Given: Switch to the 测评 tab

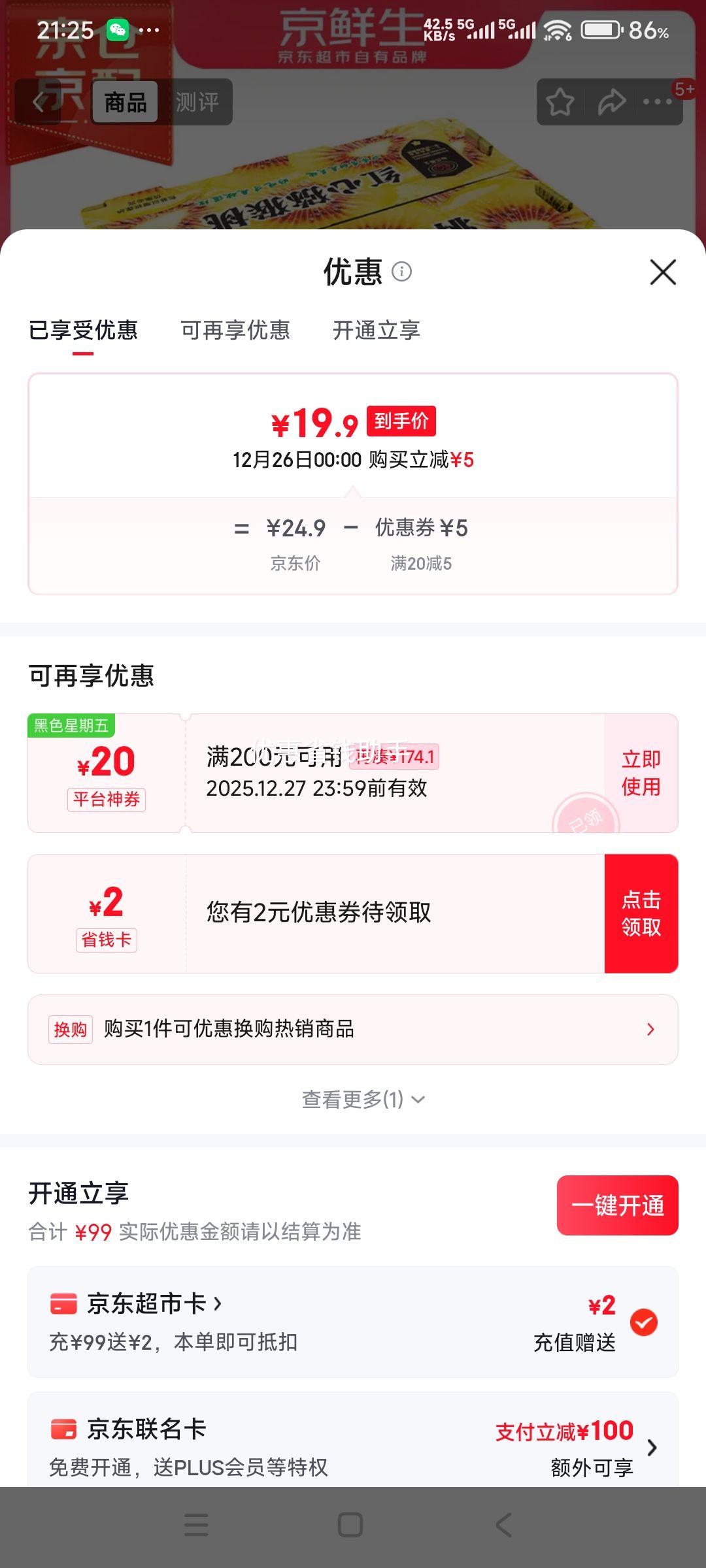Looking at the screenshot, I should (x=198, y=103).
